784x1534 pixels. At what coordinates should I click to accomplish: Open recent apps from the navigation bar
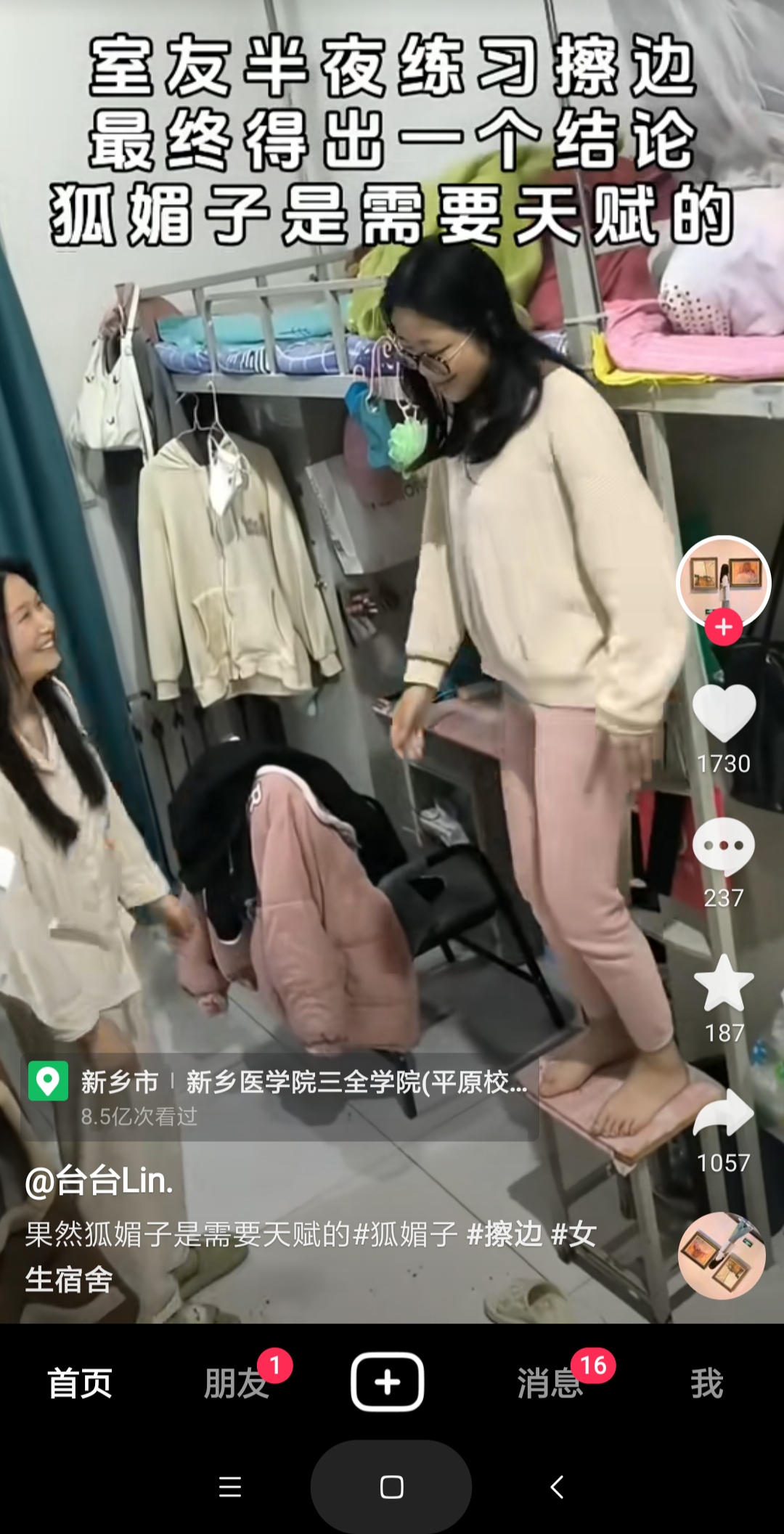pos(230,1487)
